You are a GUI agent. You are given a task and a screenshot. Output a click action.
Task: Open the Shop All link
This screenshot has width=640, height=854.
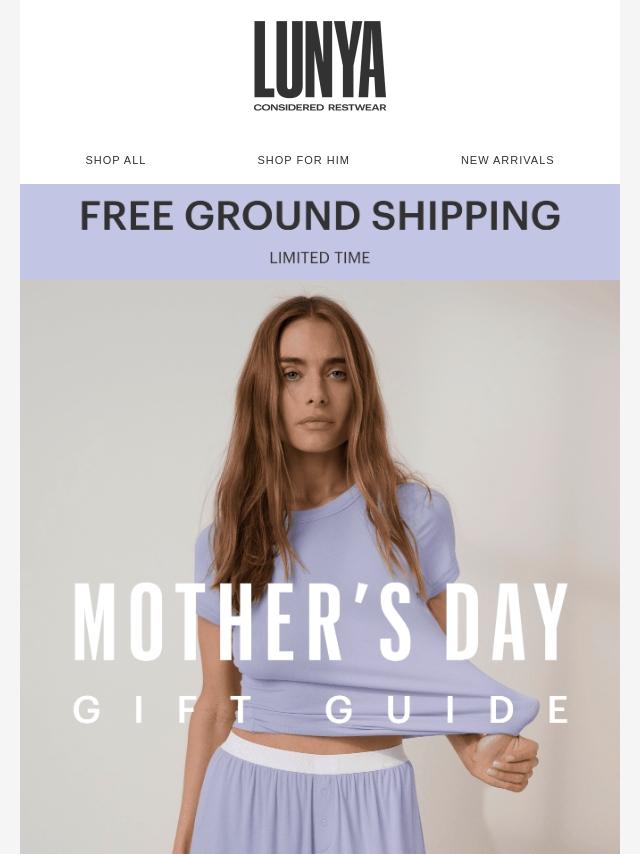tap(115, 160)
